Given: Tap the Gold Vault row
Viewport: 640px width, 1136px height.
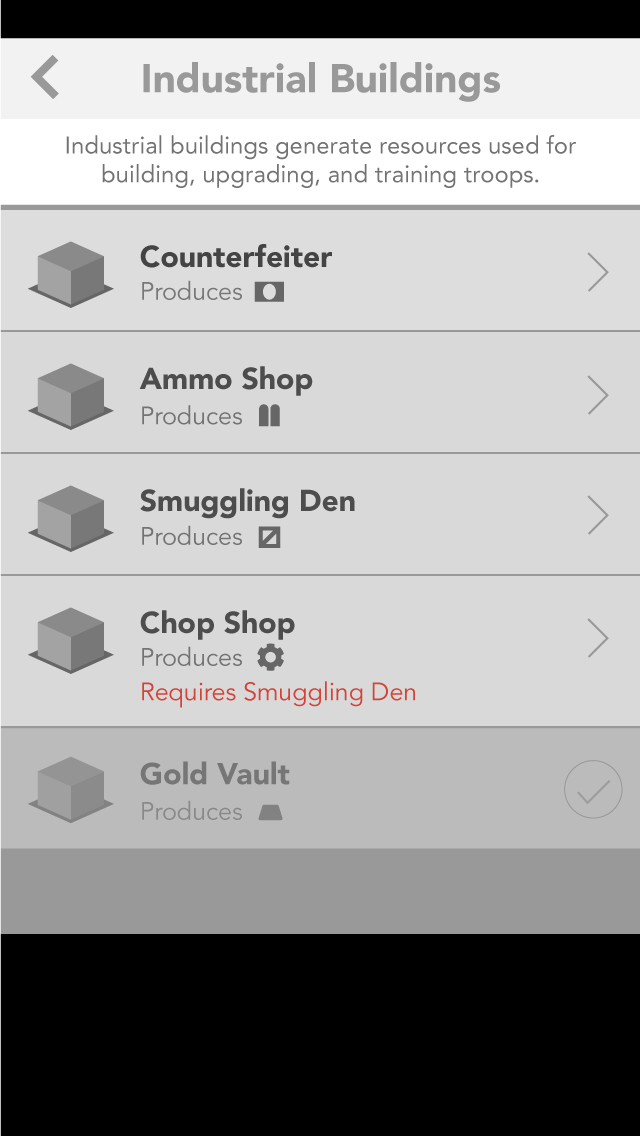Looking at the screenshot, I should click(x=320, y=788).
